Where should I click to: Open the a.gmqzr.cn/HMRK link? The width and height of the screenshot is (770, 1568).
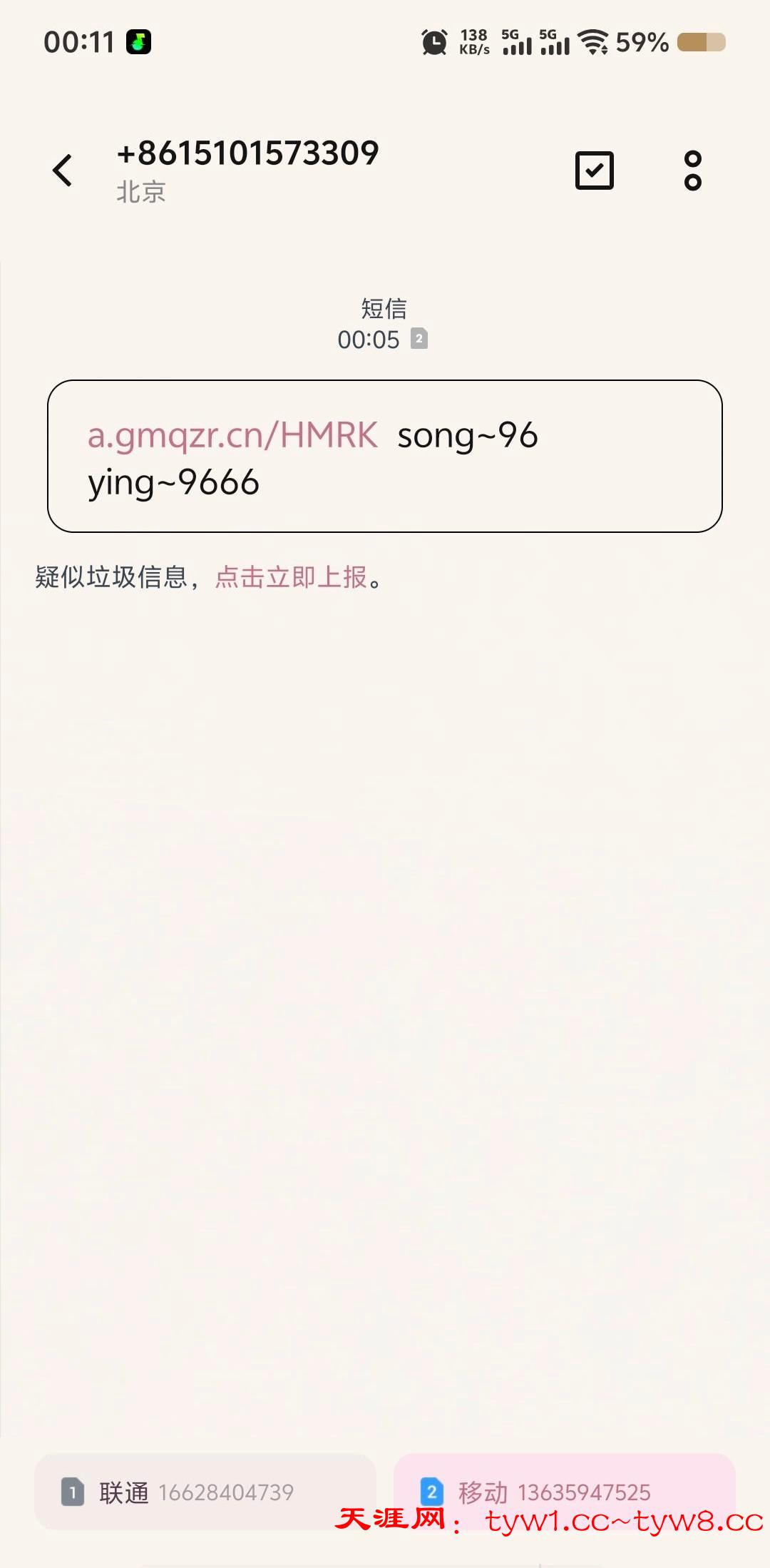(x=232, y=435)
